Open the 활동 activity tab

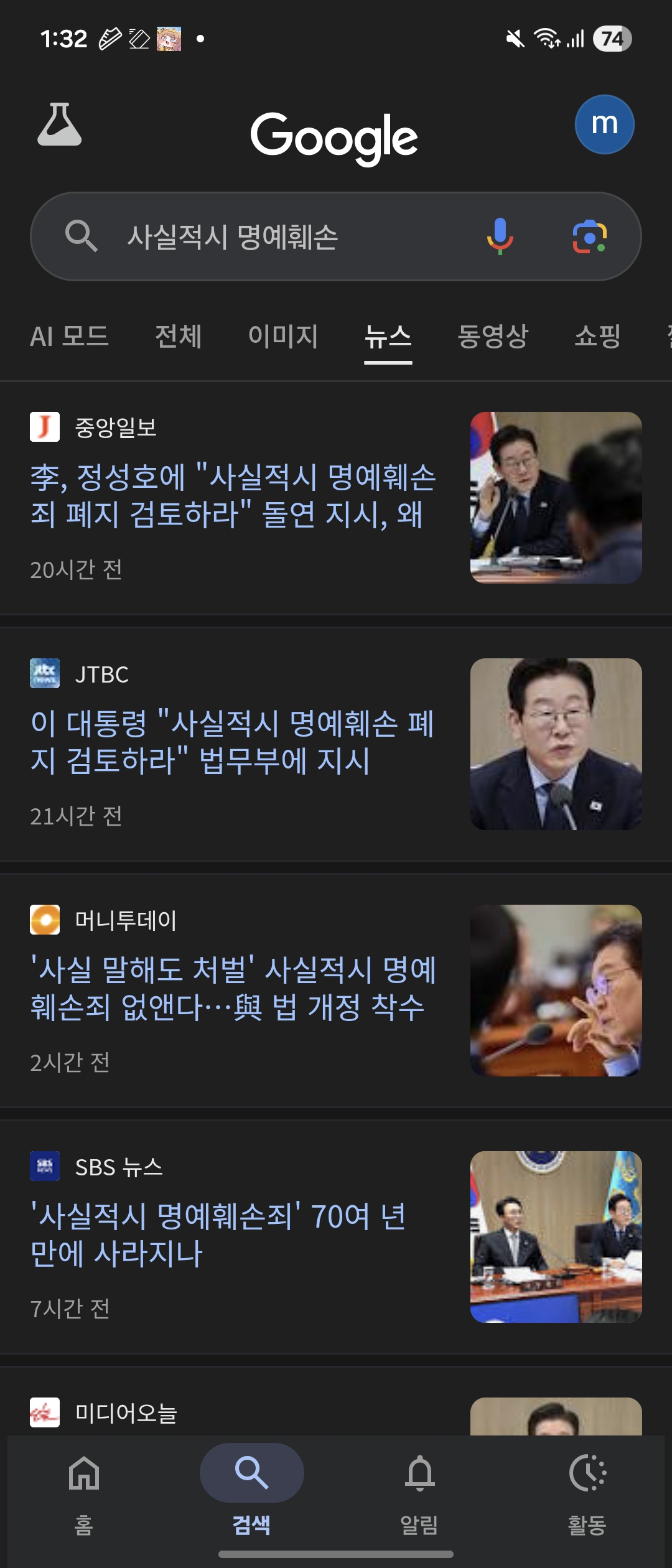587,1492
